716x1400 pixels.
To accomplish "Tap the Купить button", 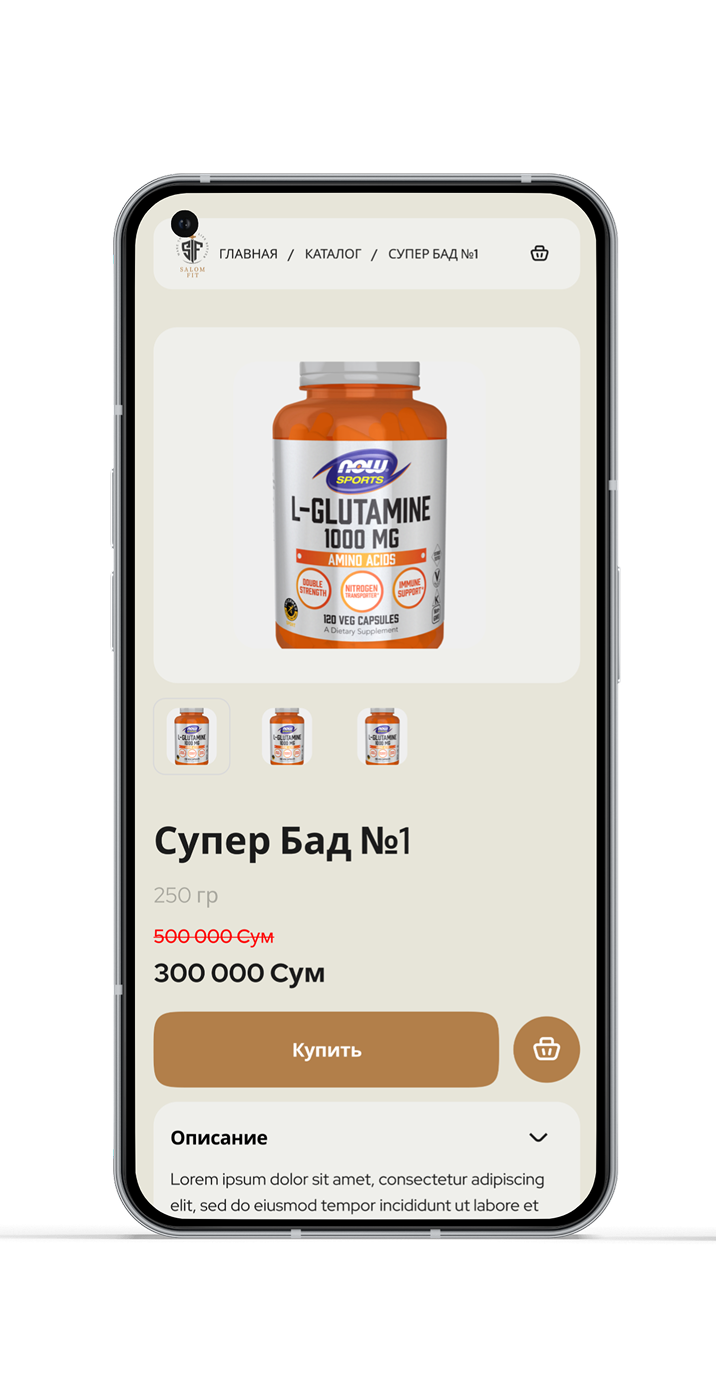I will [326, 1050].
